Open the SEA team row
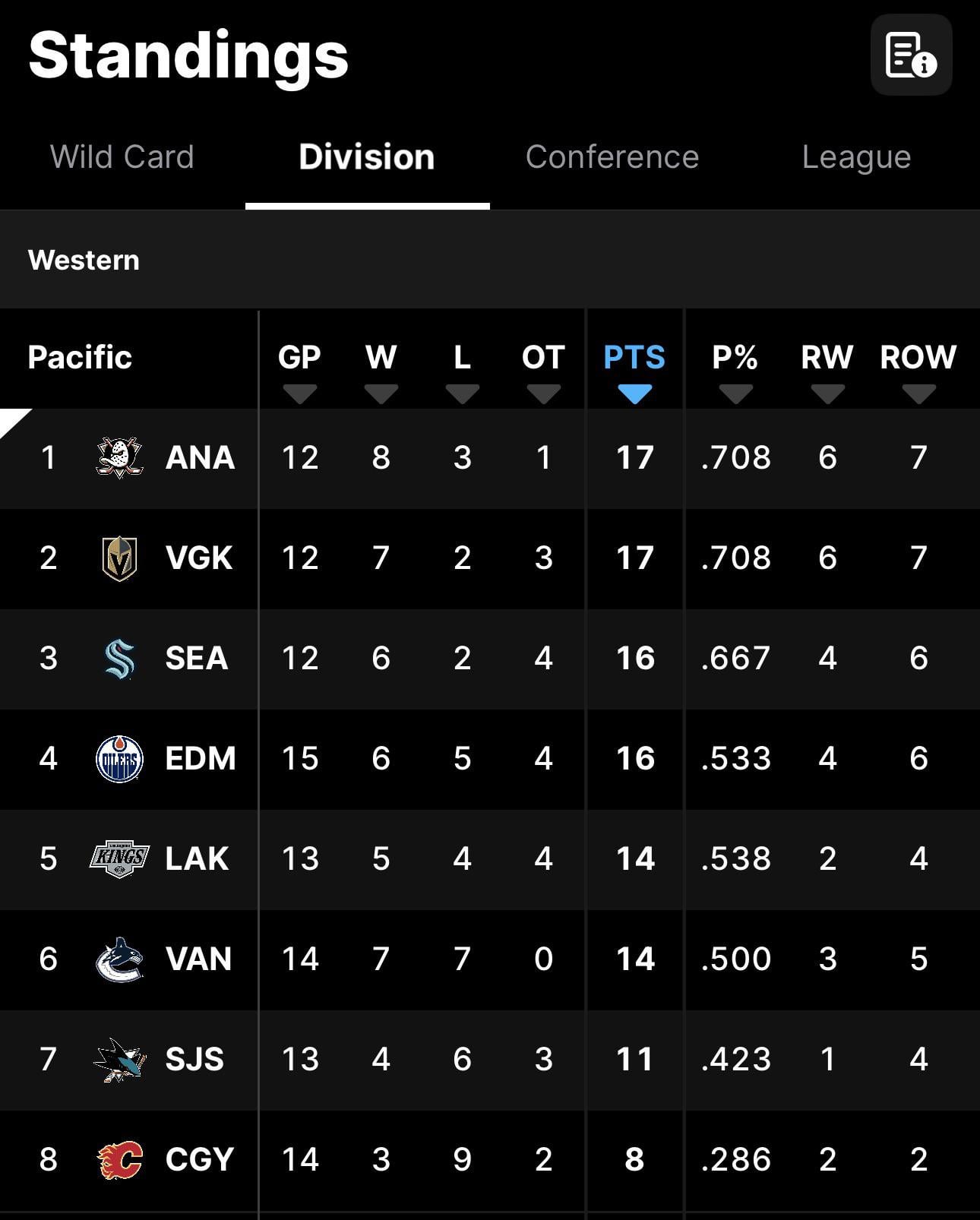The height and width of the screenshot is (1220, 980). (196, 659)
